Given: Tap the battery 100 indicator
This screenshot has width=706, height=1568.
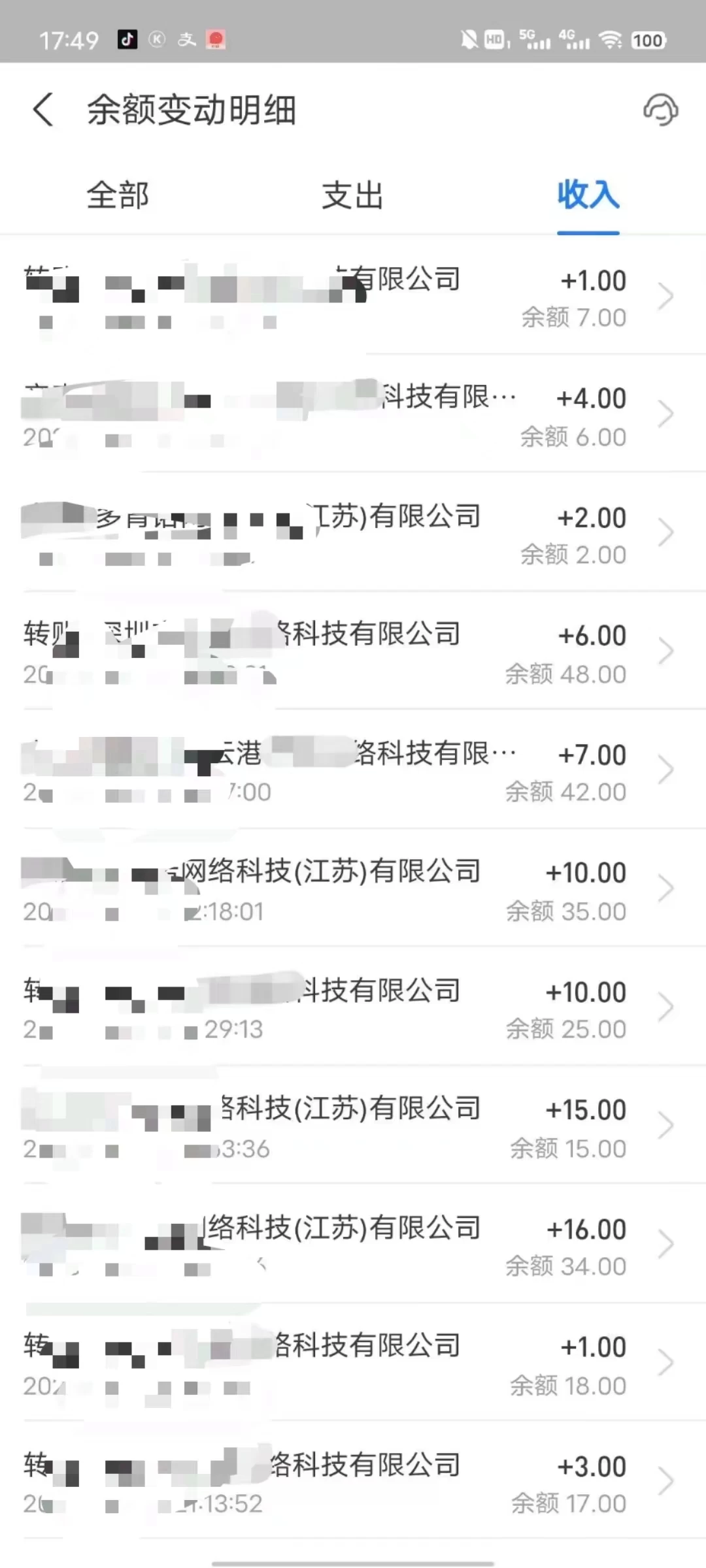Looking at the screenshot, I should [648, 41].
